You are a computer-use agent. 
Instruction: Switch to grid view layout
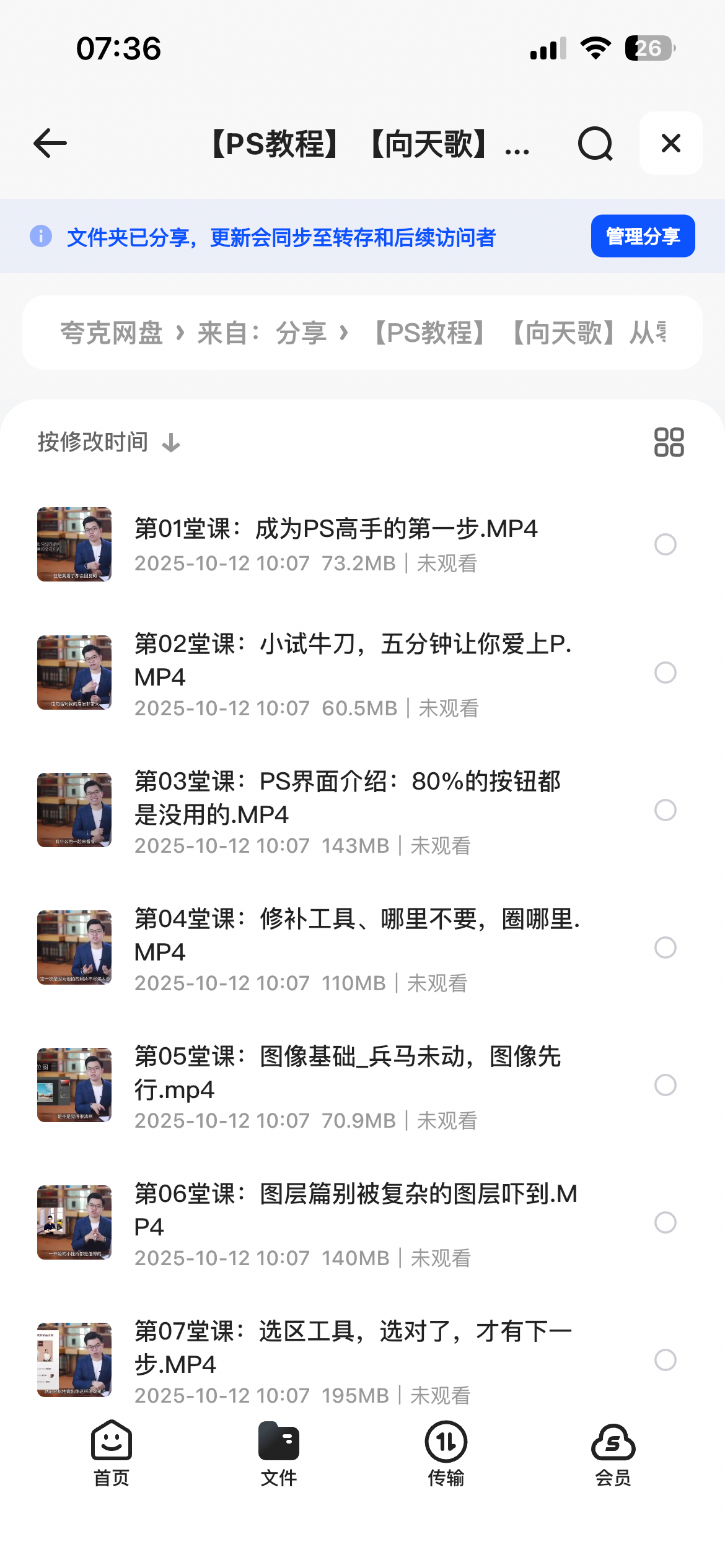pyautogui.click(x=669, y=442)
